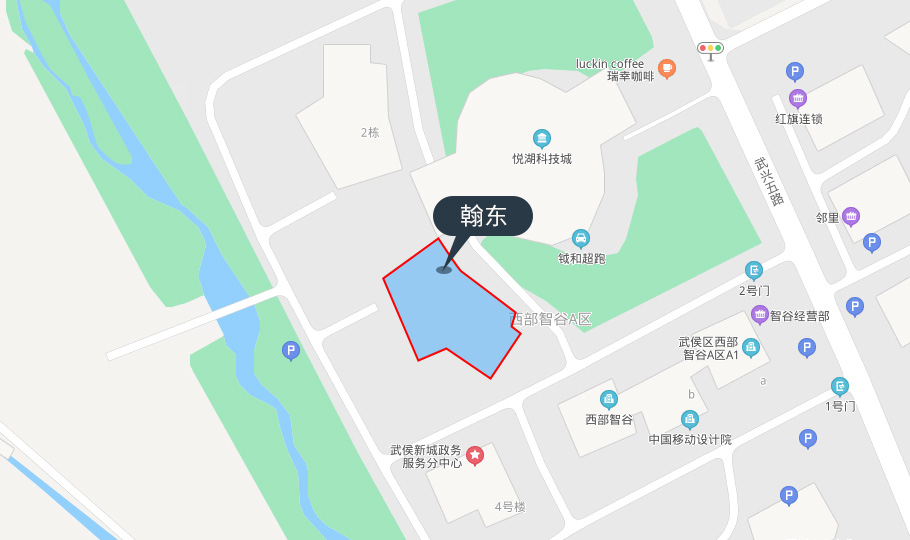Tap the 智谷经营部 shop marker

coord(760,315)
